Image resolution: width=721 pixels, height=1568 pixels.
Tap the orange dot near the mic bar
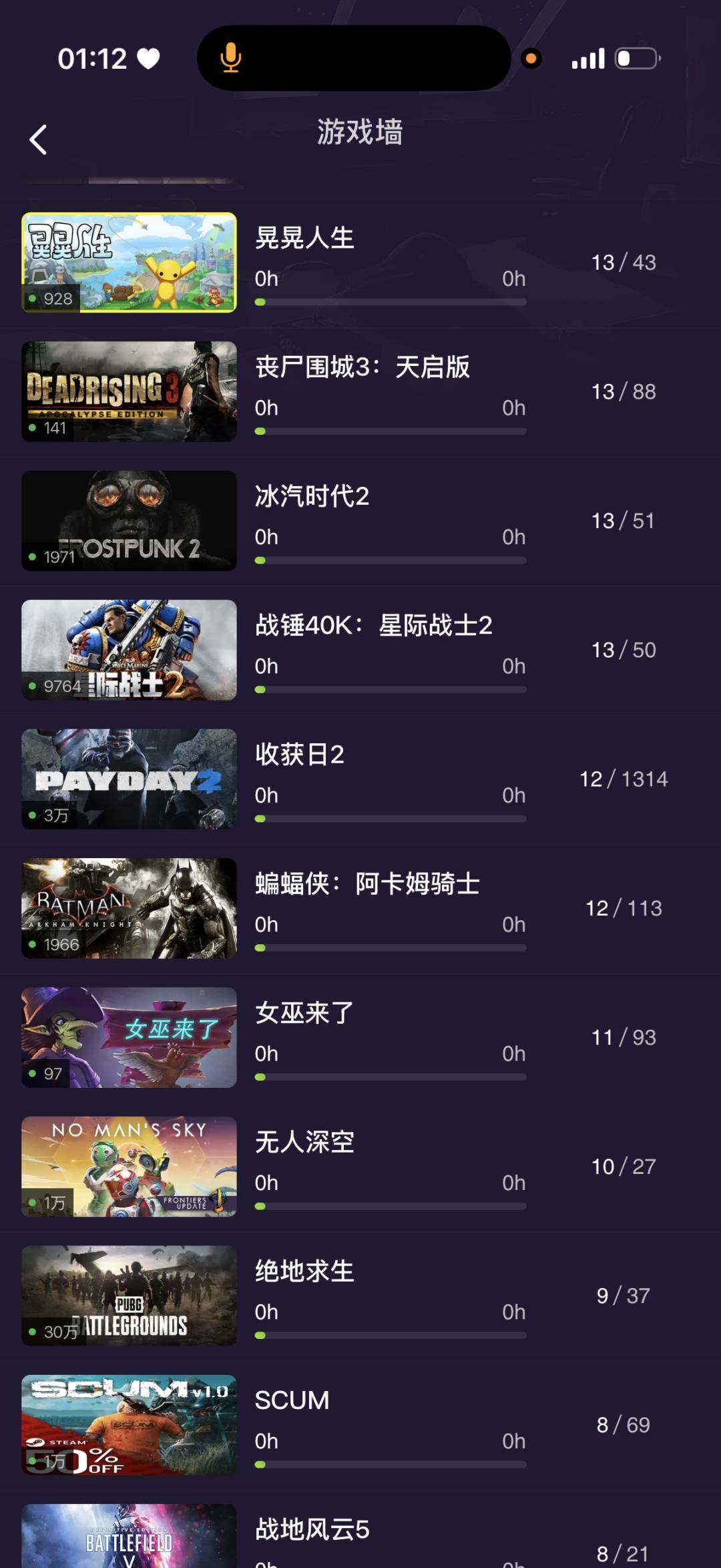(531, 59)
